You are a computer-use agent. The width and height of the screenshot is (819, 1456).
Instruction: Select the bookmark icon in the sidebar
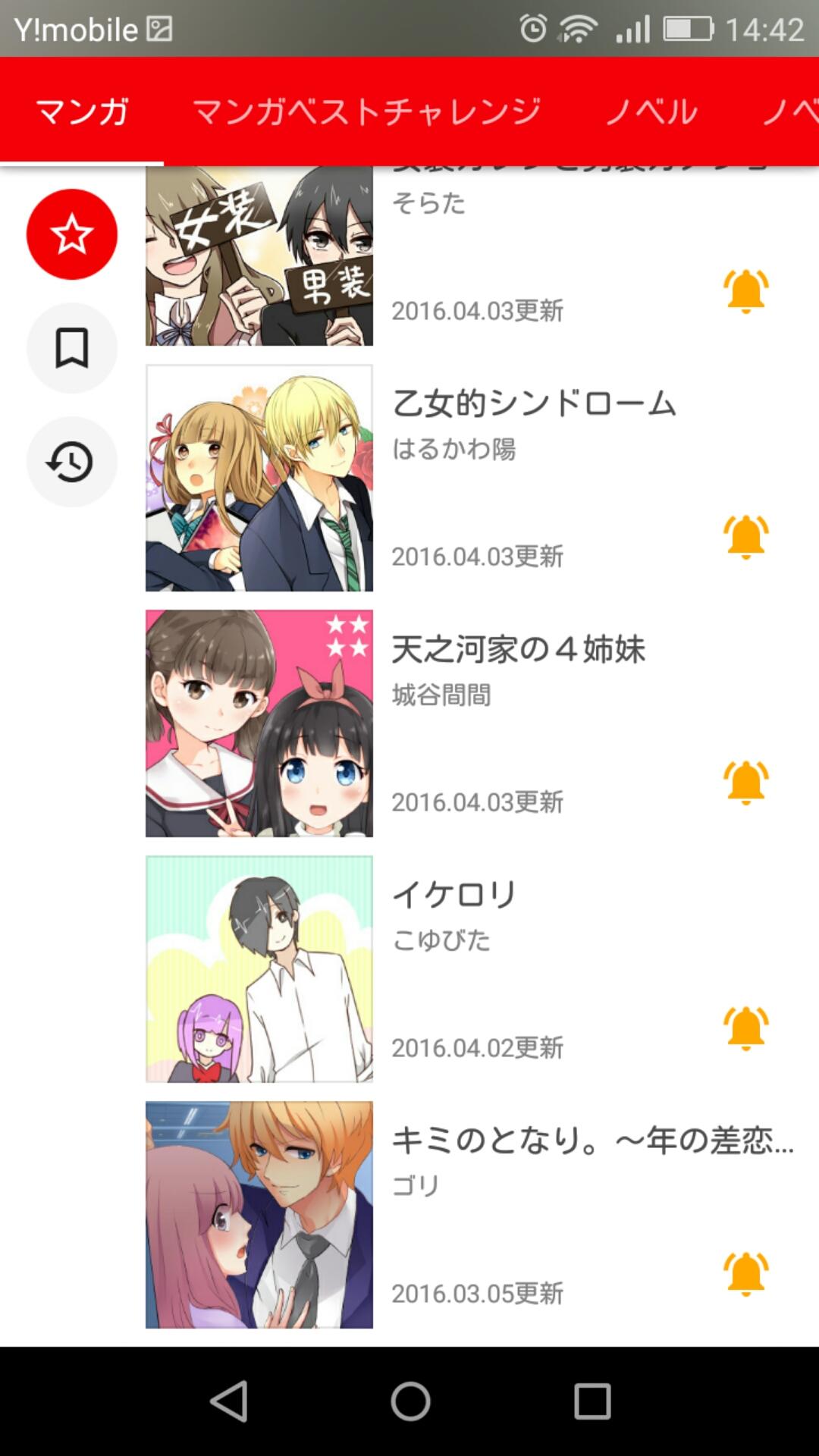tap(71, 347)
